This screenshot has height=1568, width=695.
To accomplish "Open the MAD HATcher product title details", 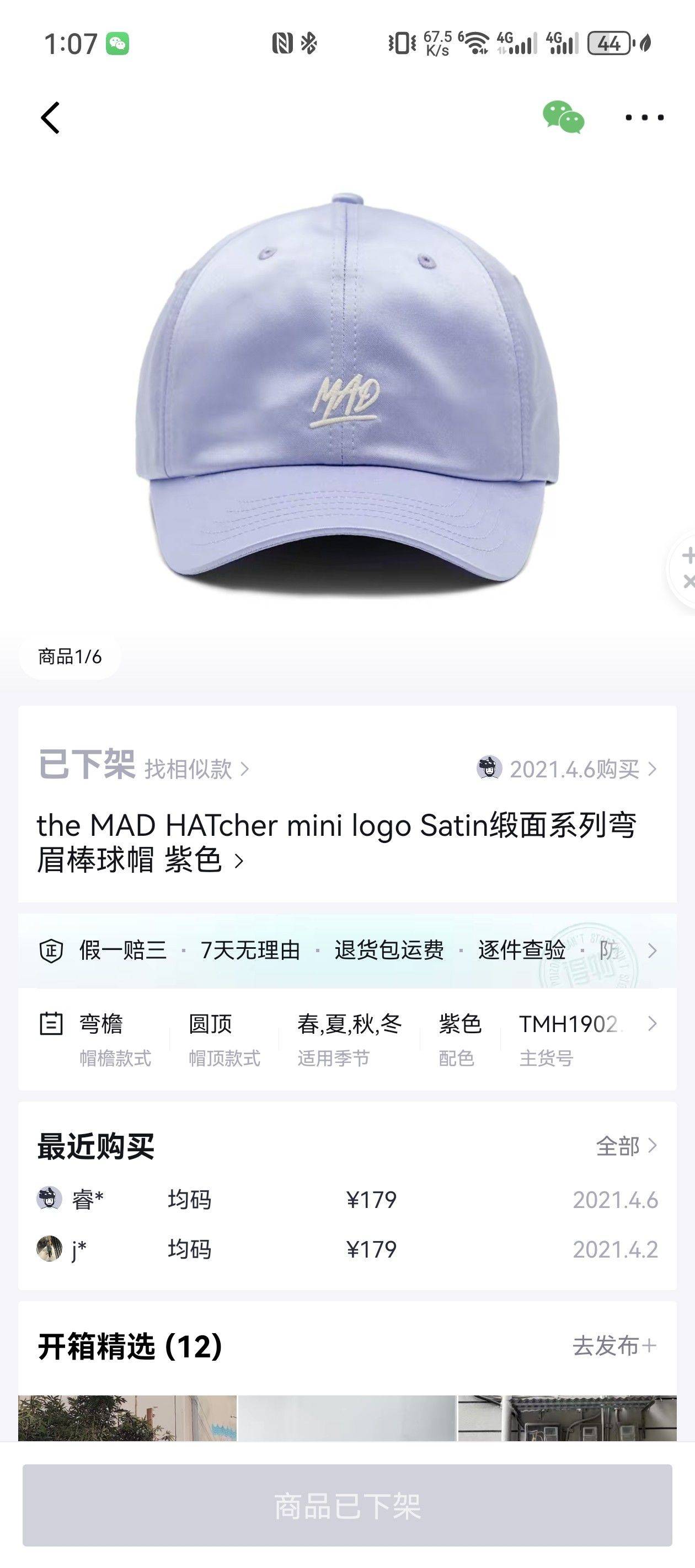I will pyautogui.click(x=335, y=842).
